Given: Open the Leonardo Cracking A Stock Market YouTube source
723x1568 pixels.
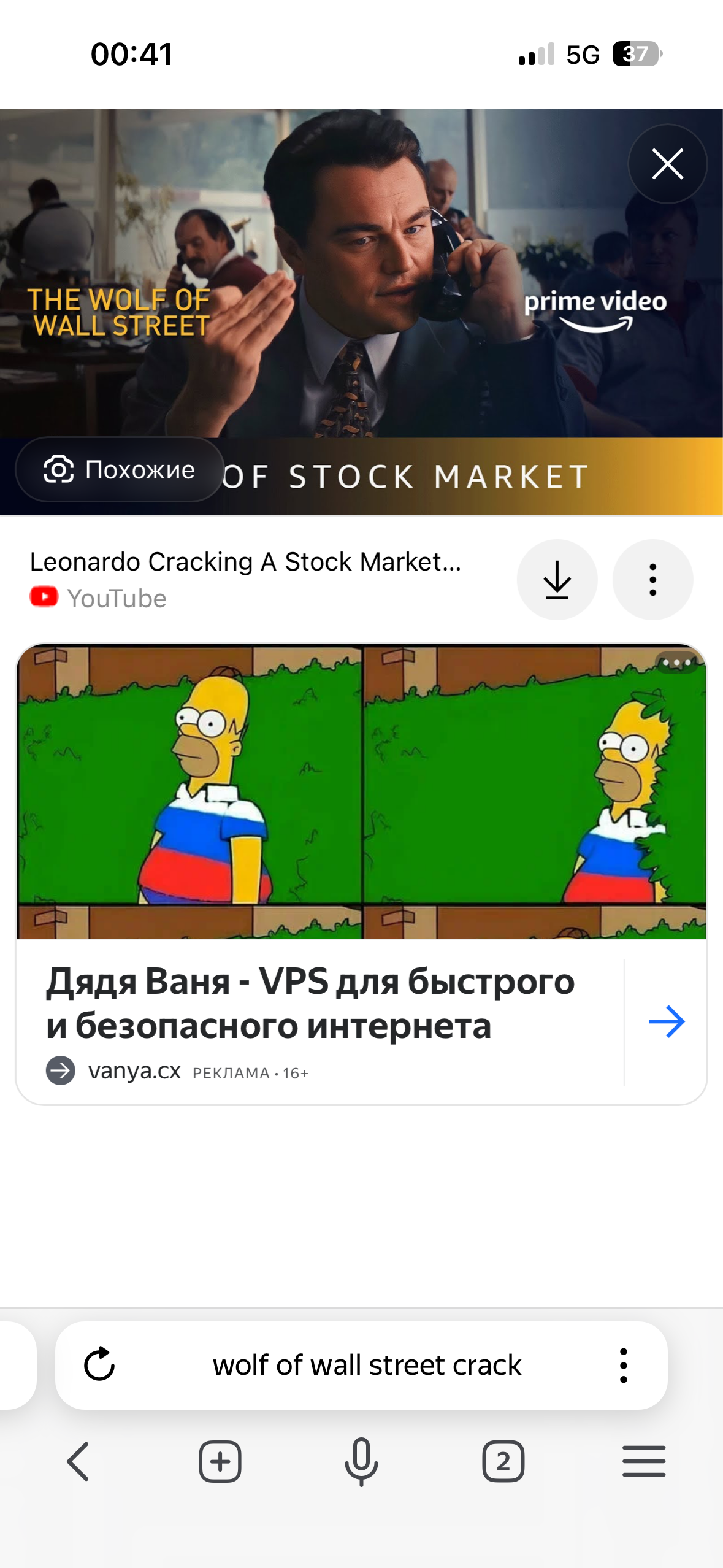Looking at the screenshot, I should tap(245, 579).
